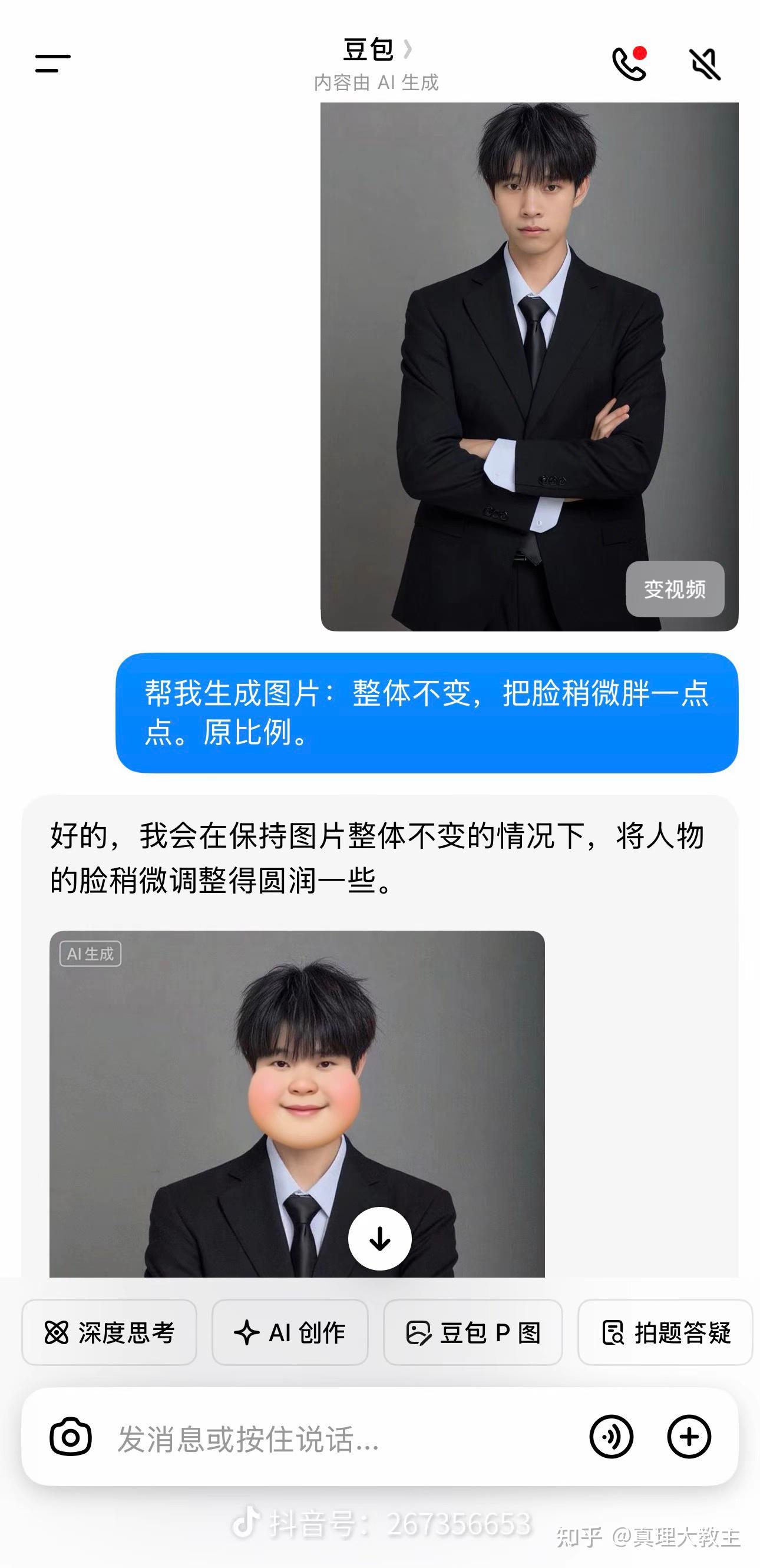Open the camera from the input bar
Image resolution: width=760 pixels, height=1568 pixels.
pyautogui.click(x=71, y=1437)
